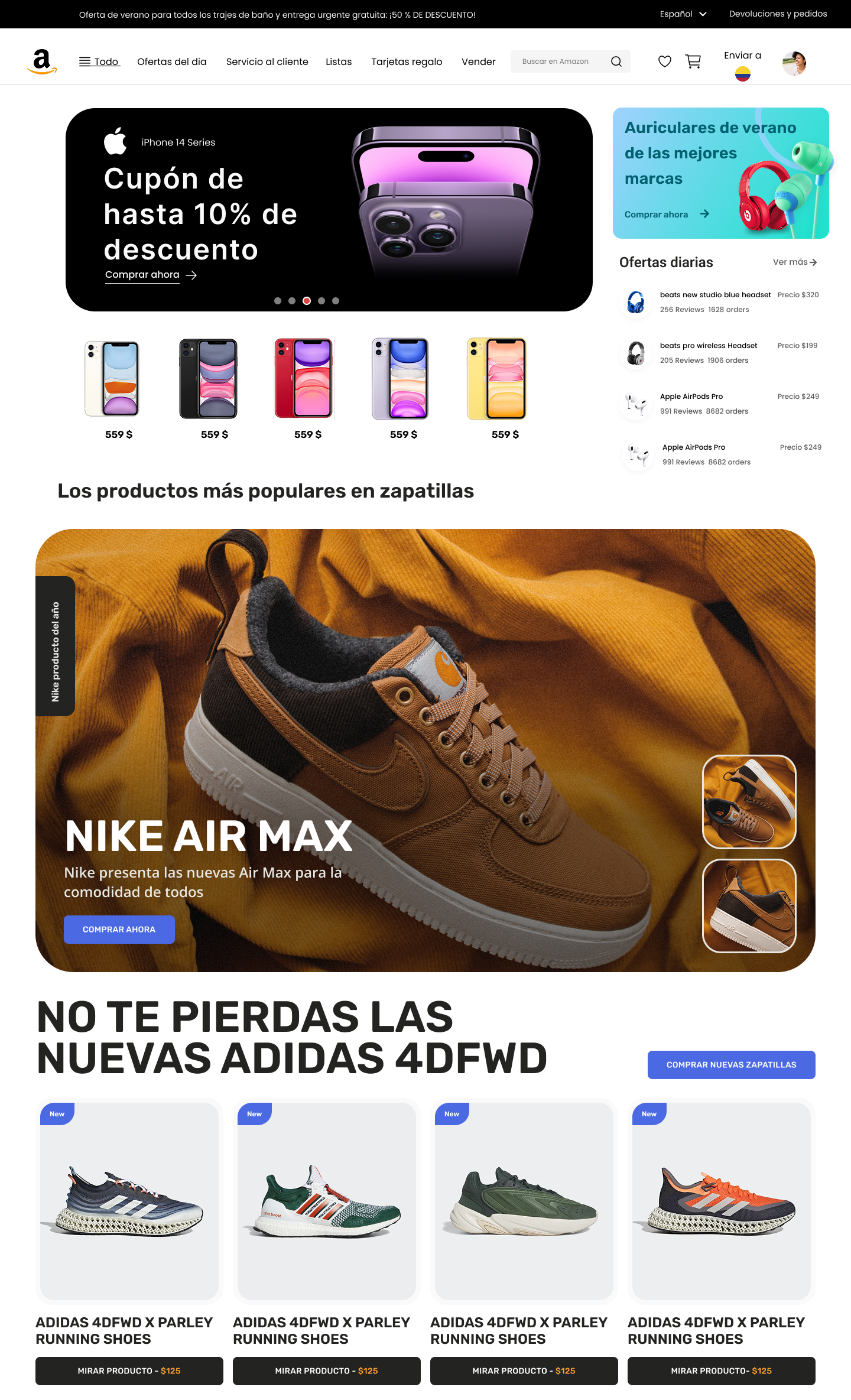The height and width of the screenshot is (1400, 851).
Task: Open the wishlist heart icon
Action: tap(665, 61)
